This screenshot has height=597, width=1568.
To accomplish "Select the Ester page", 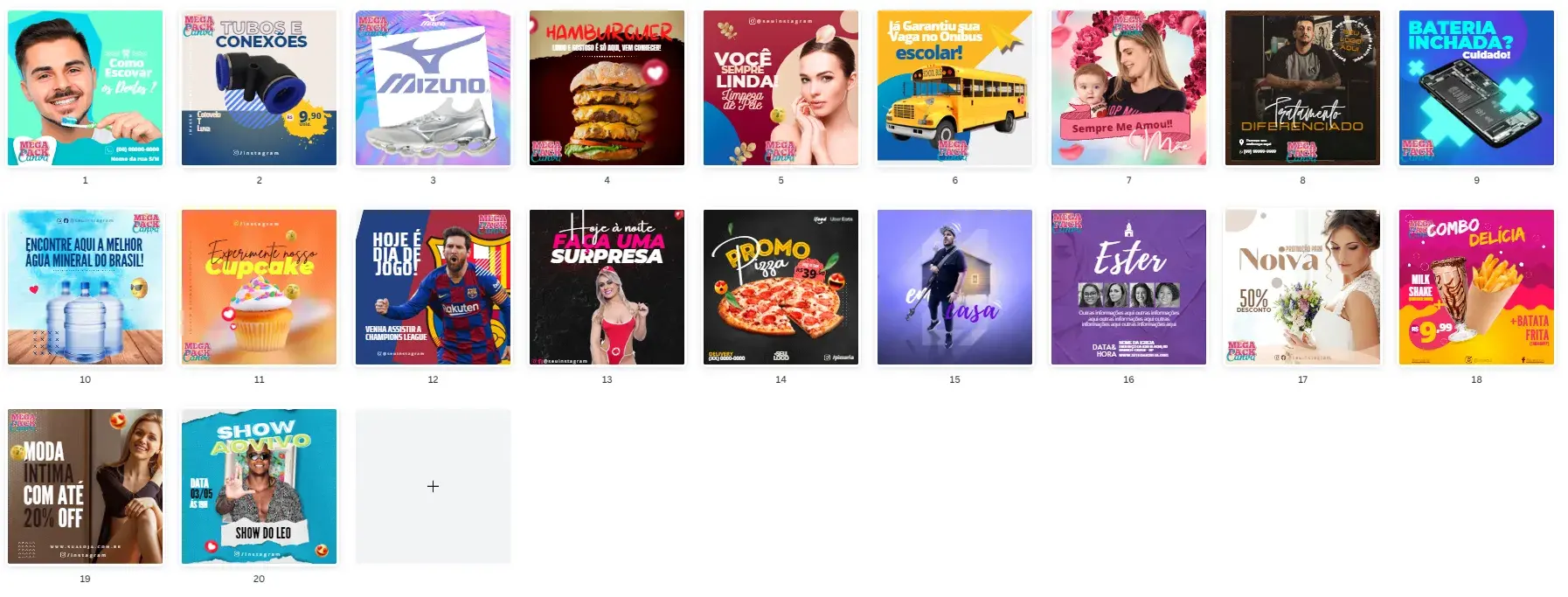I will point(1128,287).
